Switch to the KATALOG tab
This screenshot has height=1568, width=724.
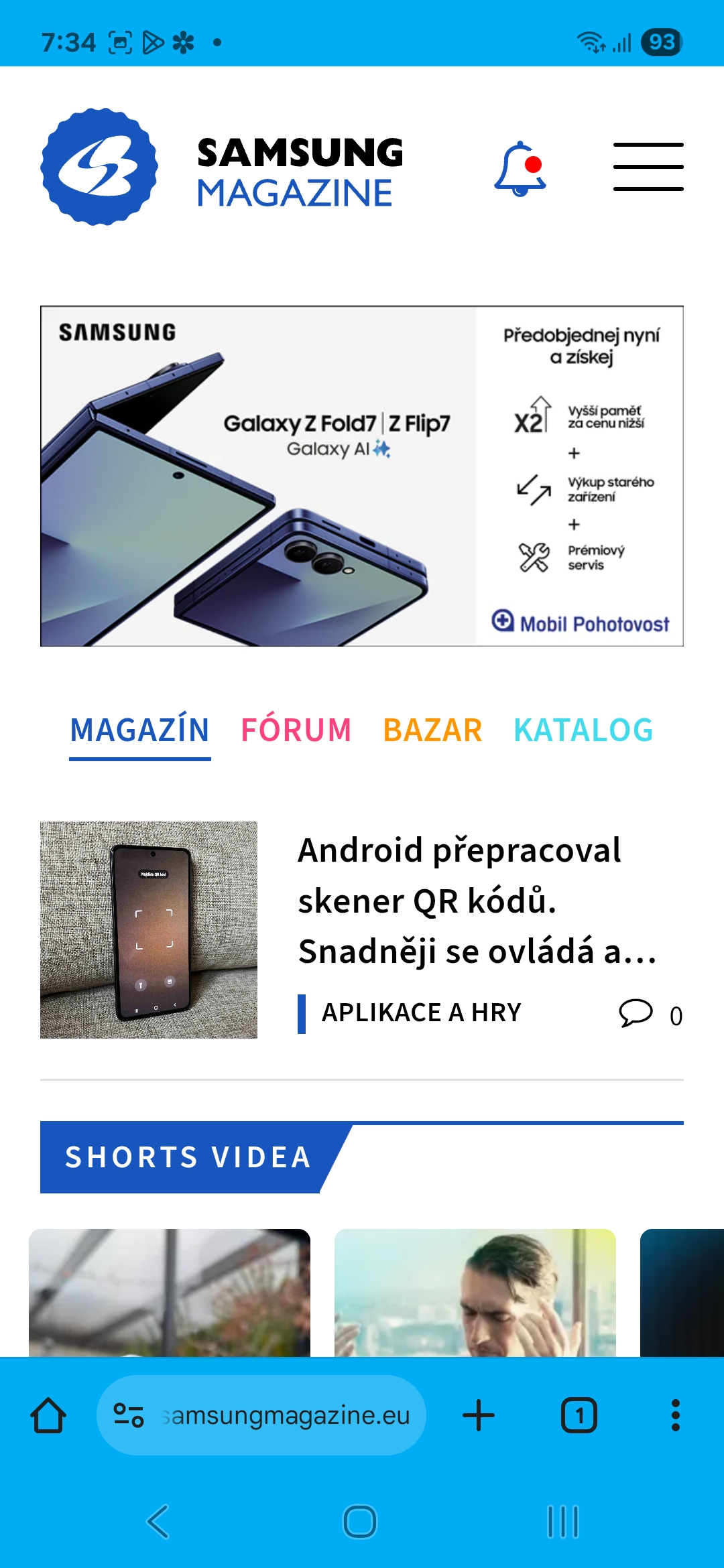tap(583, 730)
